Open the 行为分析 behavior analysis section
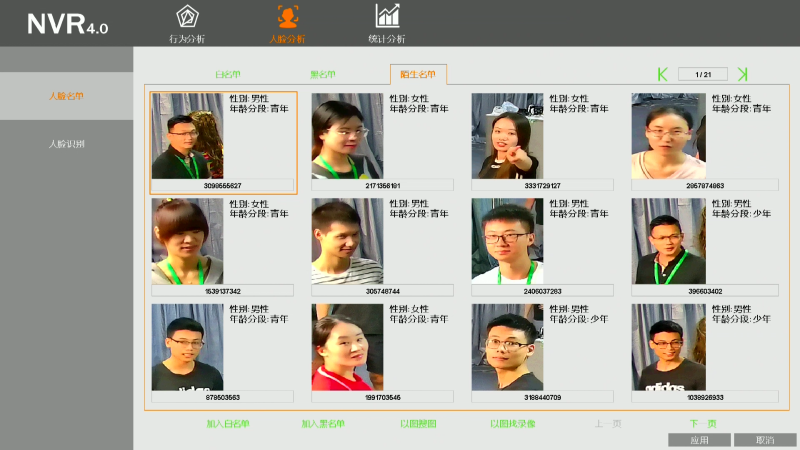This screenshot has height=450, width=800. (x=186, y=24)
